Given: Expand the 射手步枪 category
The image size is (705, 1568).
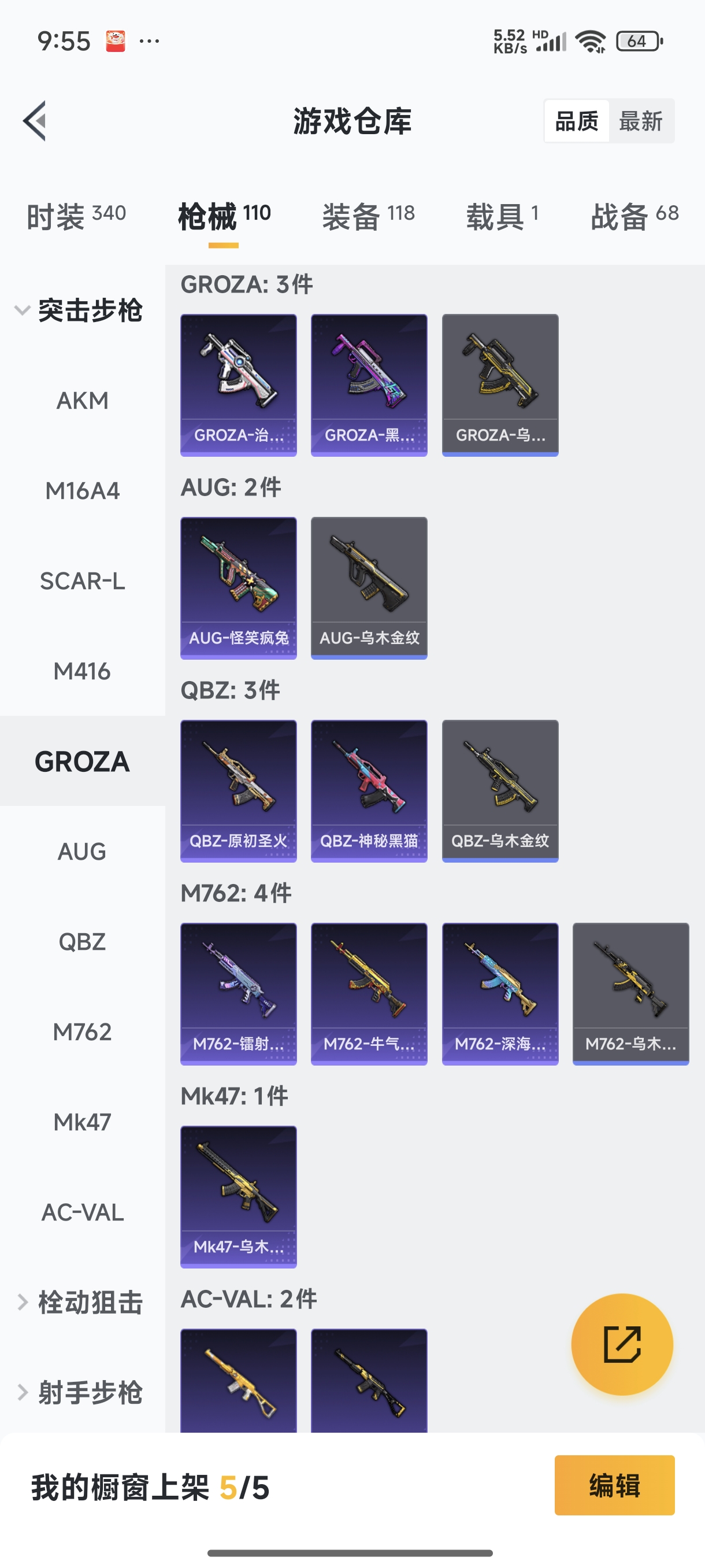Looking at the screenshot, I should [x=79, y=1392].
